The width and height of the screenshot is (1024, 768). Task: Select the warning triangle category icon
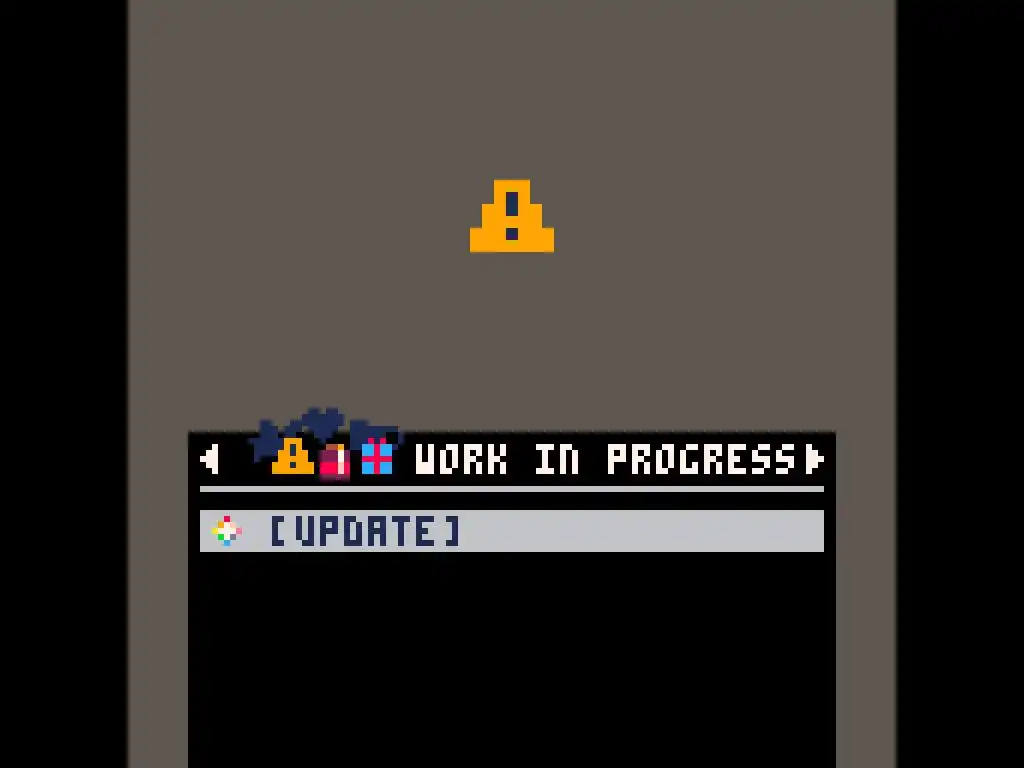[x=293, y=457]
